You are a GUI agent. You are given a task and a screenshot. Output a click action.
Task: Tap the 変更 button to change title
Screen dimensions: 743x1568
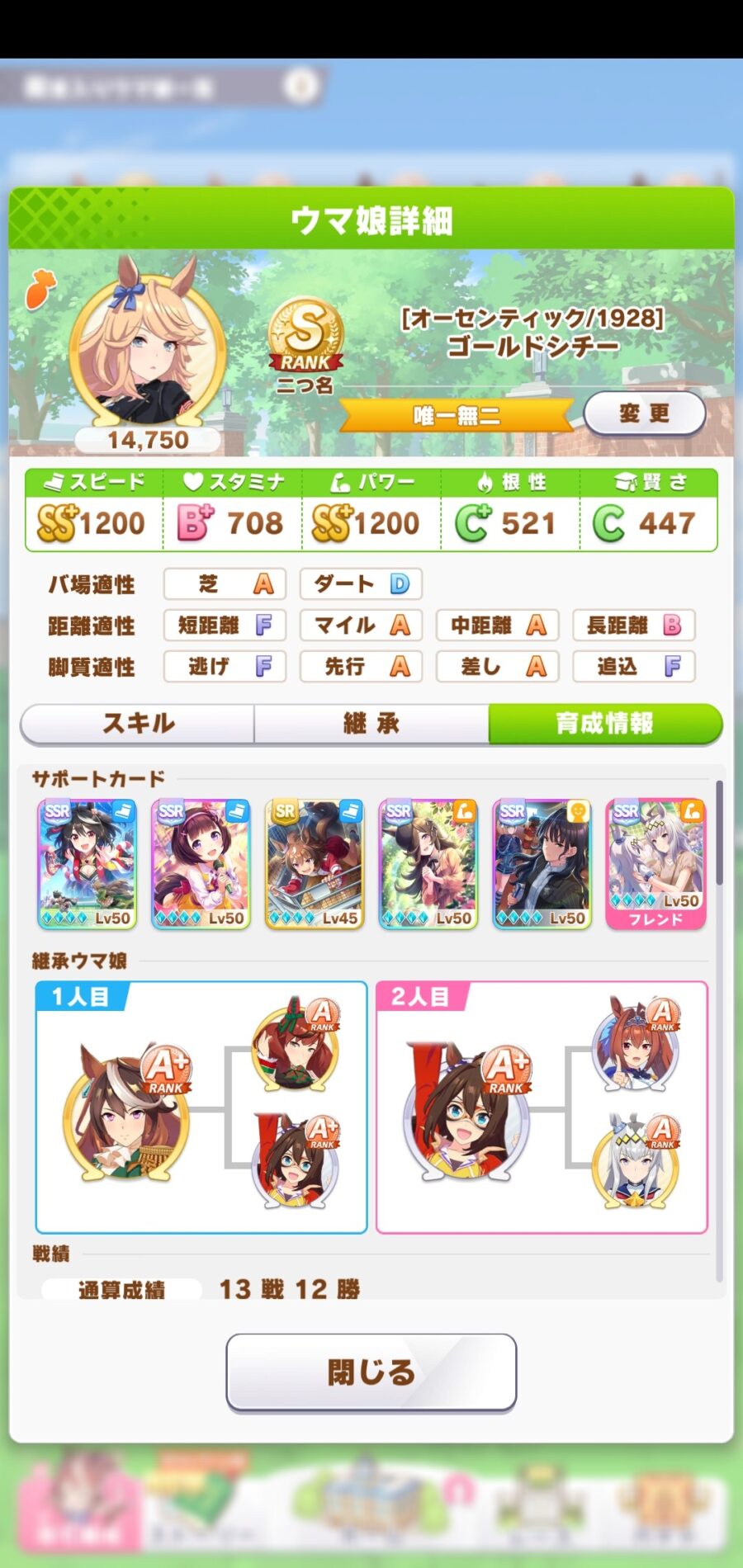(645, 413)
